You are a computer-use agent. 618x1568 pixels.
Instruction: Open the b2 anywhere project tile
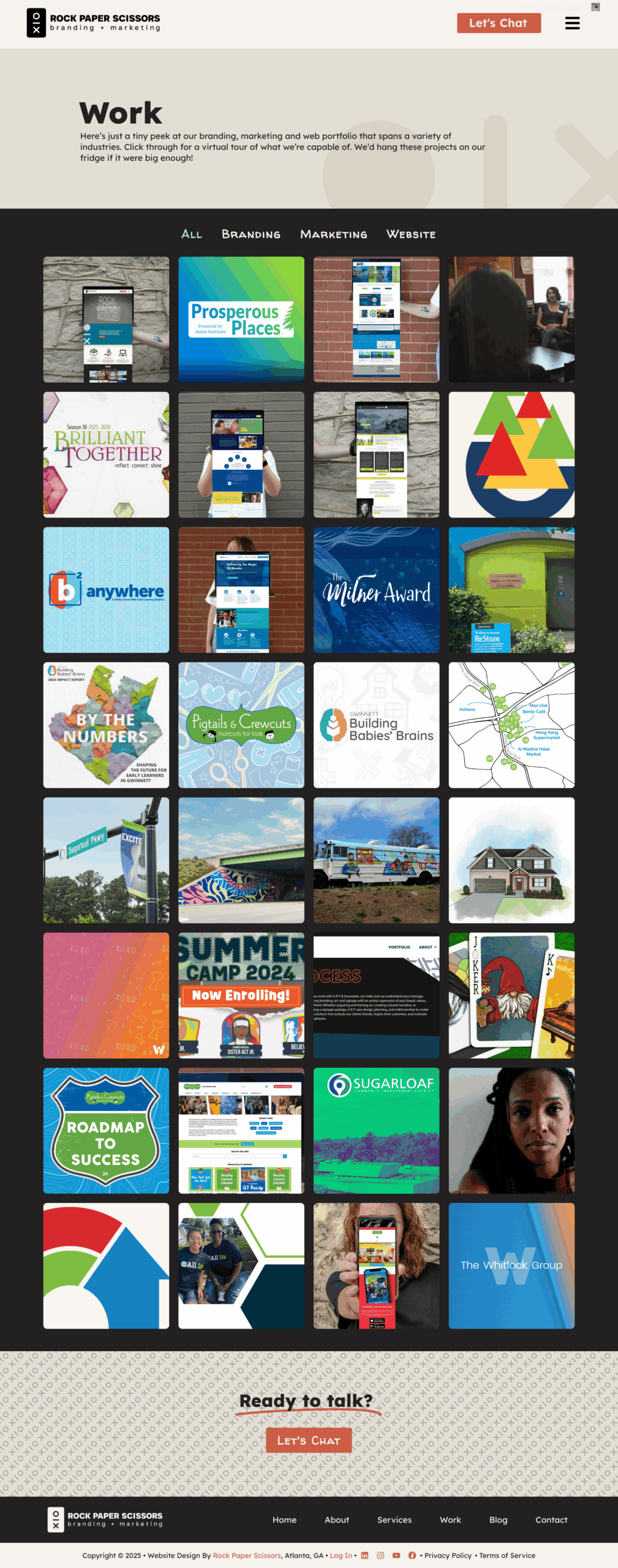(106, 590)
